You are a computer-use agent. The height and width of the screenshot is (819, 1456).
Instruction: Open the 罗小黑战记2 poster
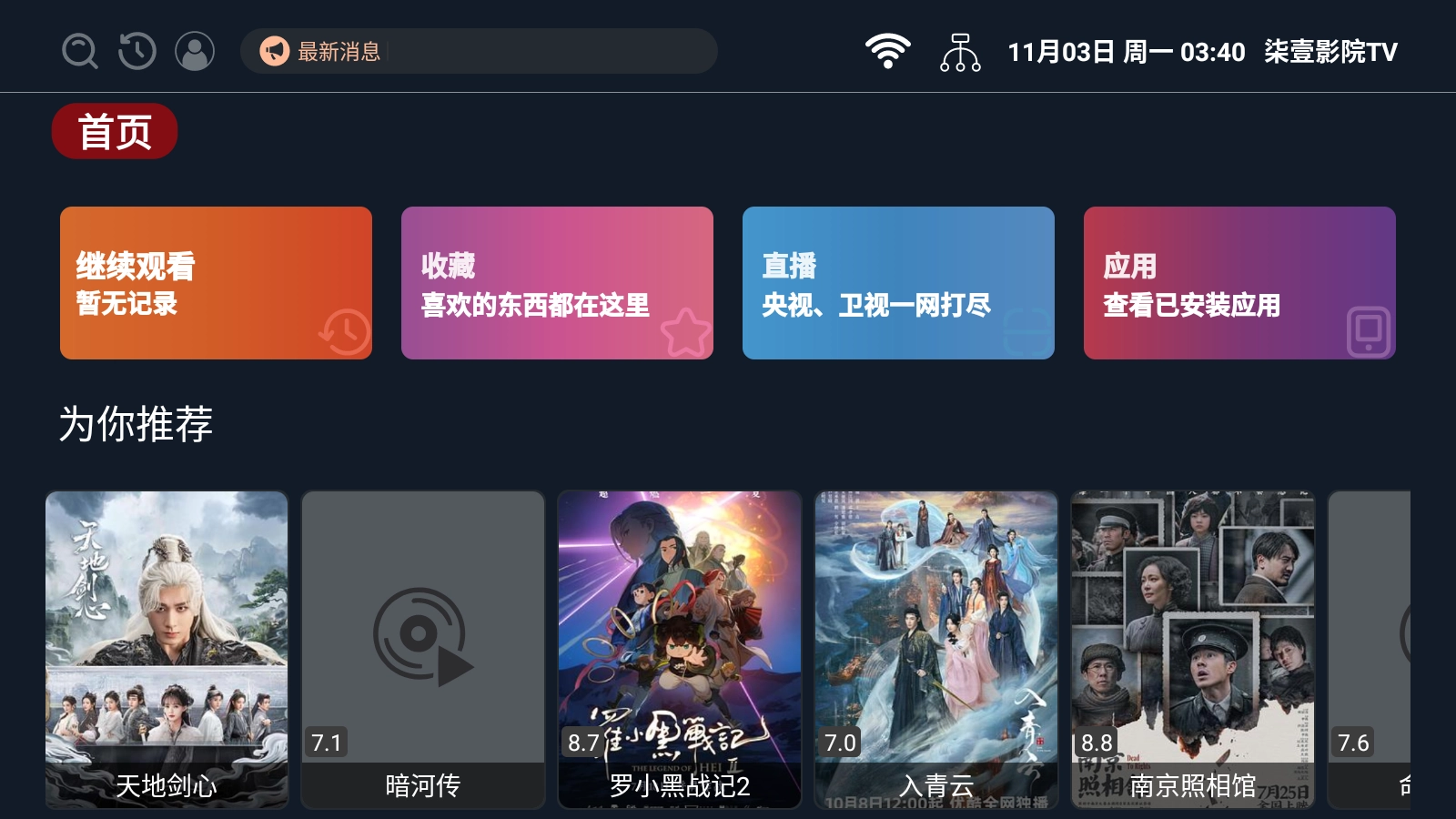point(680,649)
